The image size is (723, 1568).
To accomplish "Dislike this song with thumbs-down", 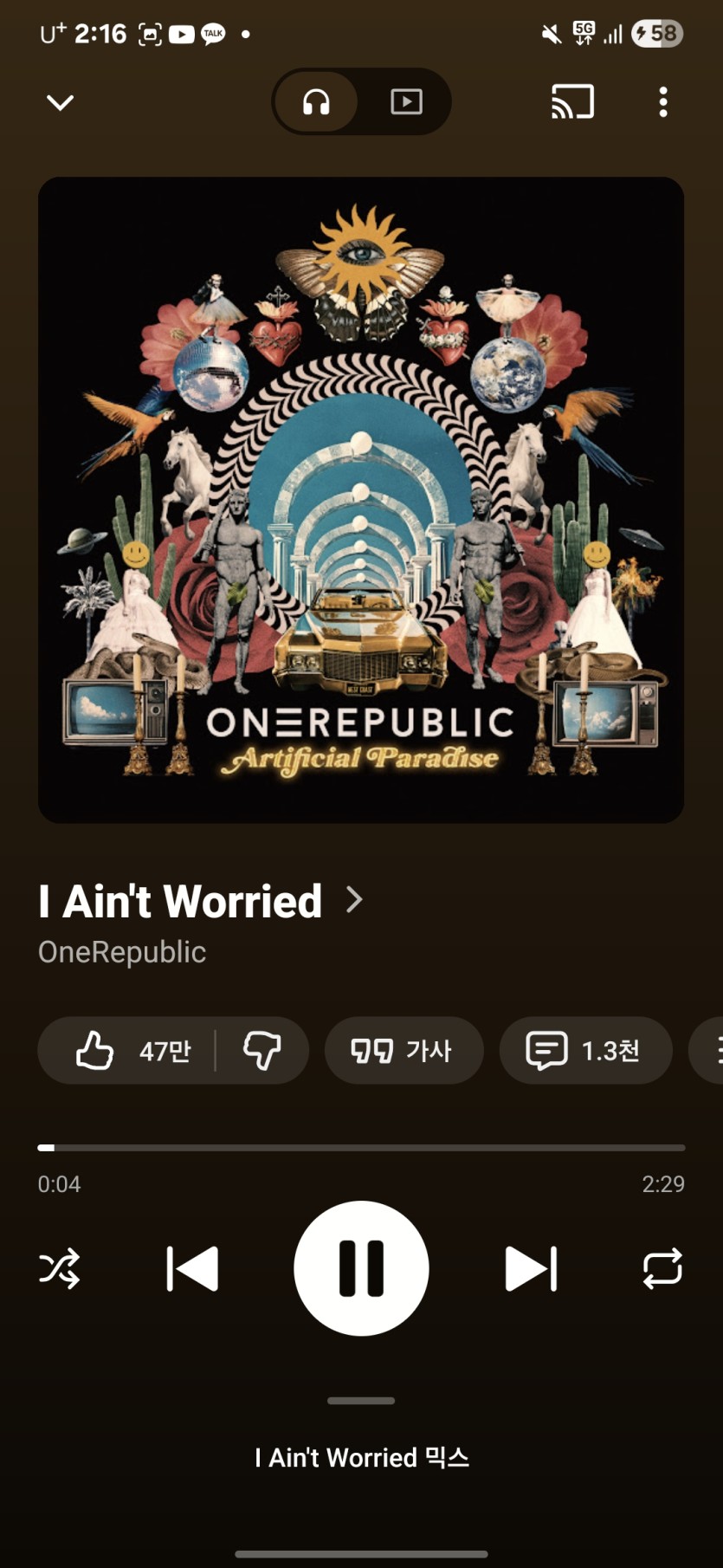I will (x=261, y=1050).
